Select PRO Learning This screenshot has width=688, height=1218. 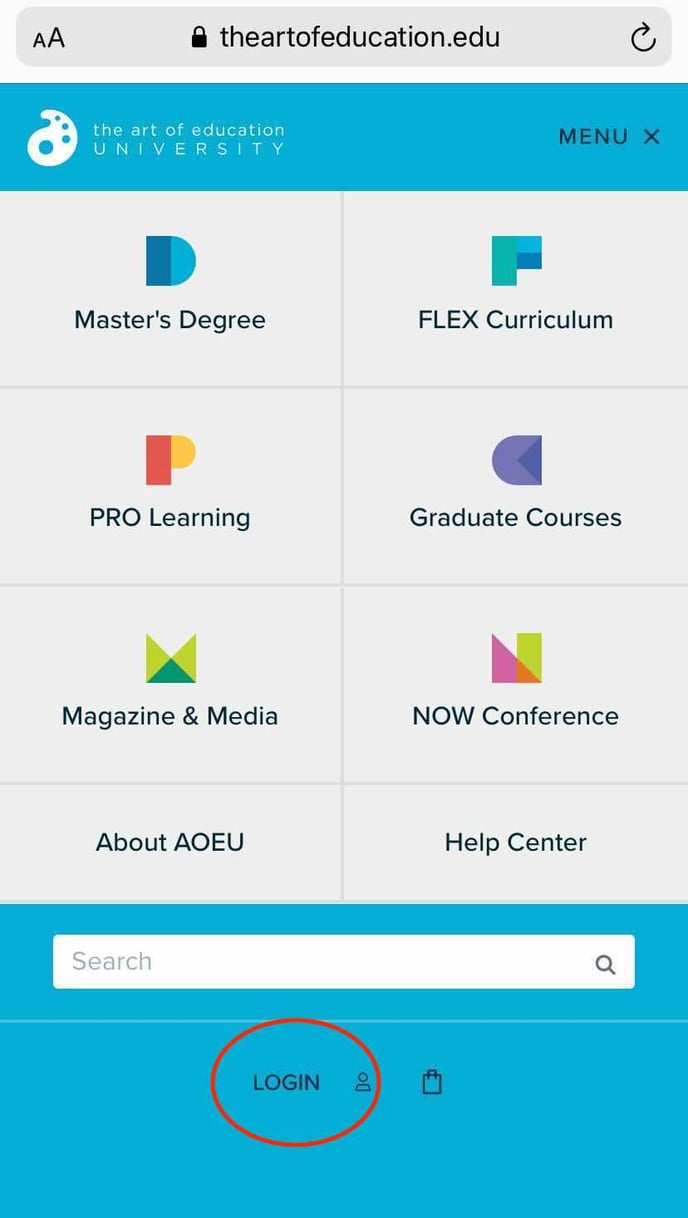click(170, 486)
